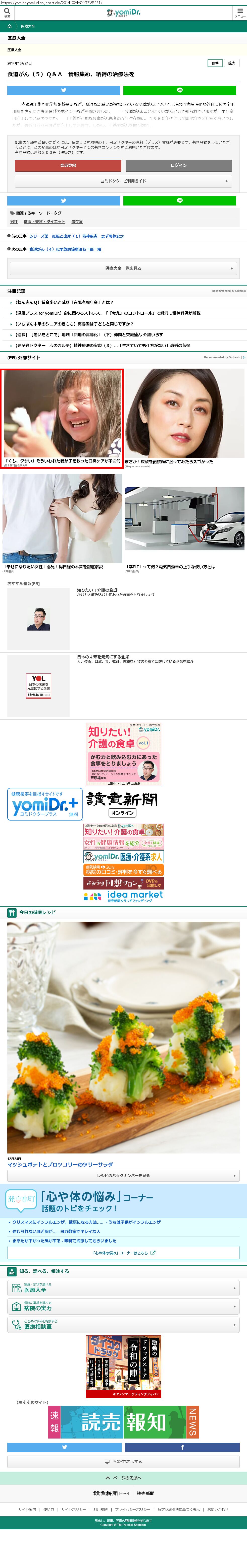Open the search icon in header
This screenshot has height=1568, width=247.
coord(7,12)
